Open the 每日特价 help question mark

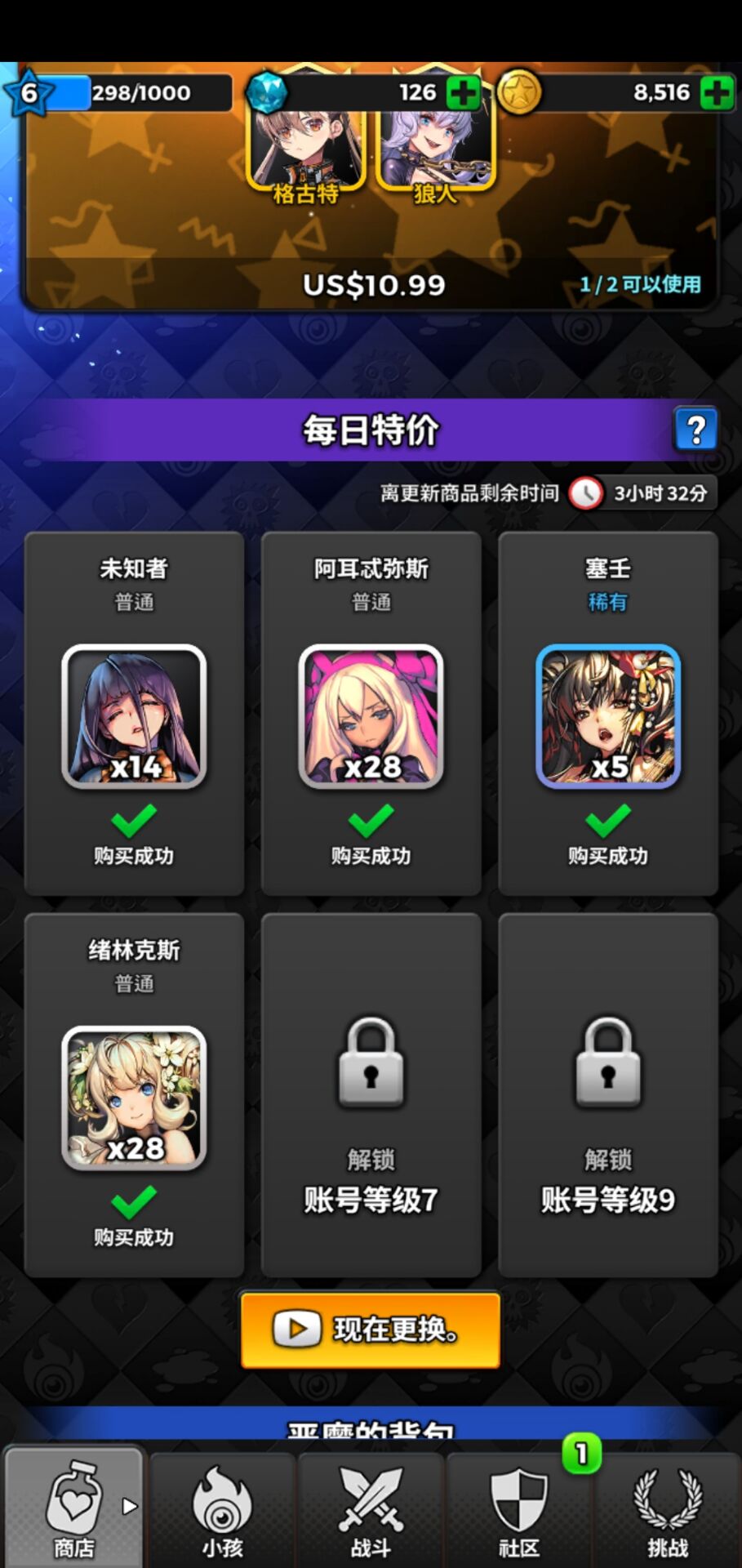pos(695,430)
